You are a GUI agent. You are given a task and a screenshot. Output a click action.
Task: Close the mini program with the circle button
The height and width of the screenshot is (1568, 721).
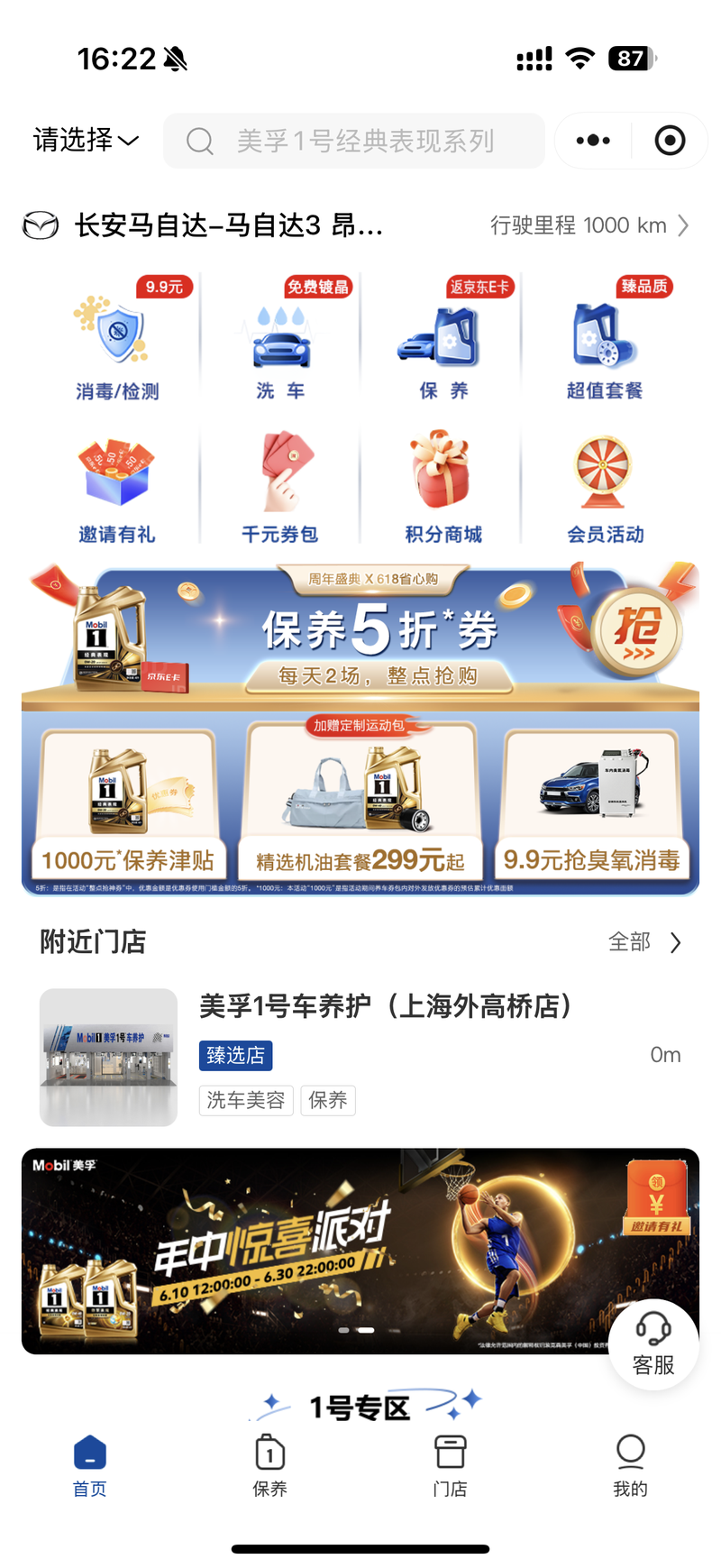670,141
